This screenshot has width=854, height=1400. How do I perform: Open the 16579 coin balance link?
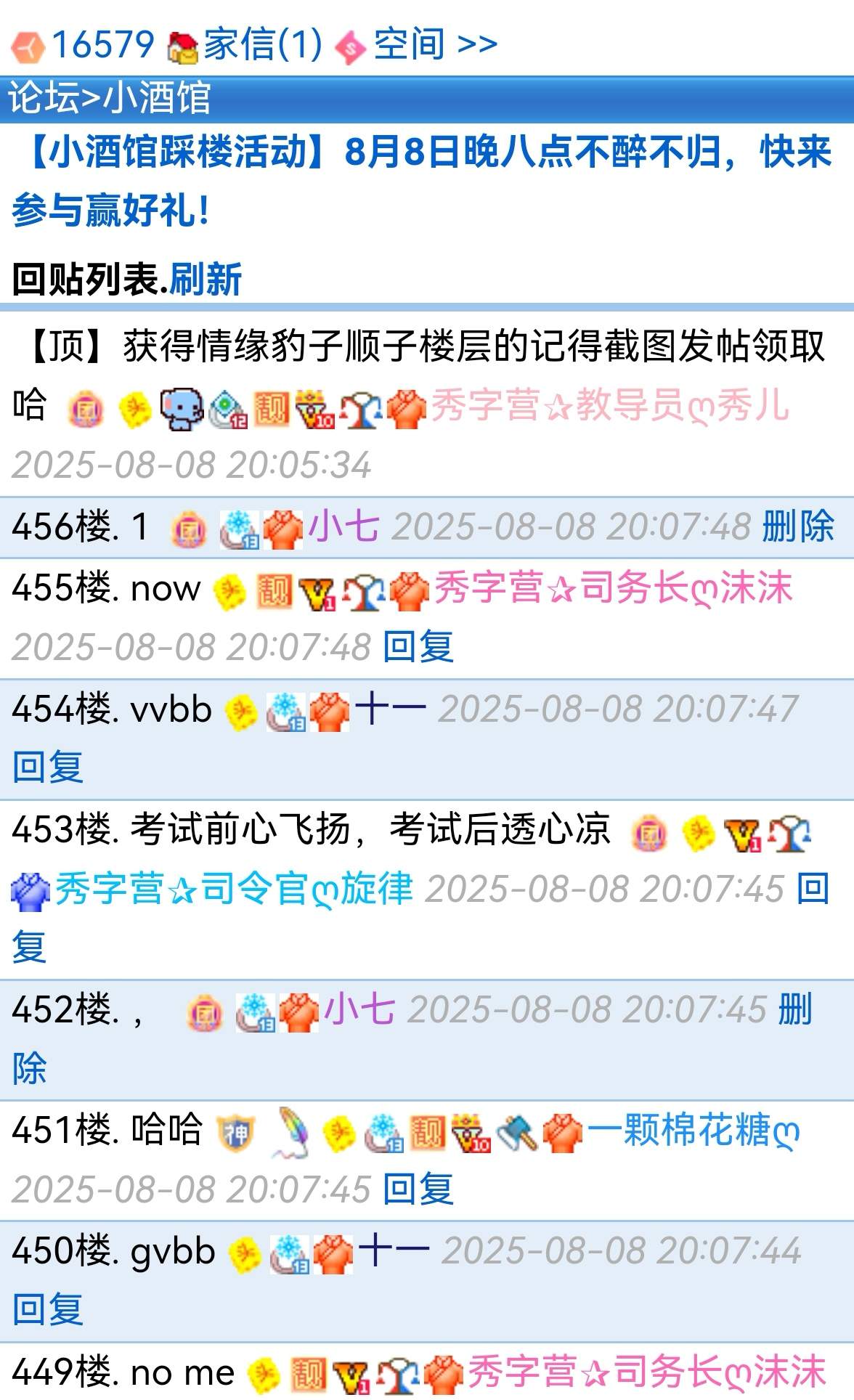click(x=102, y=44)
